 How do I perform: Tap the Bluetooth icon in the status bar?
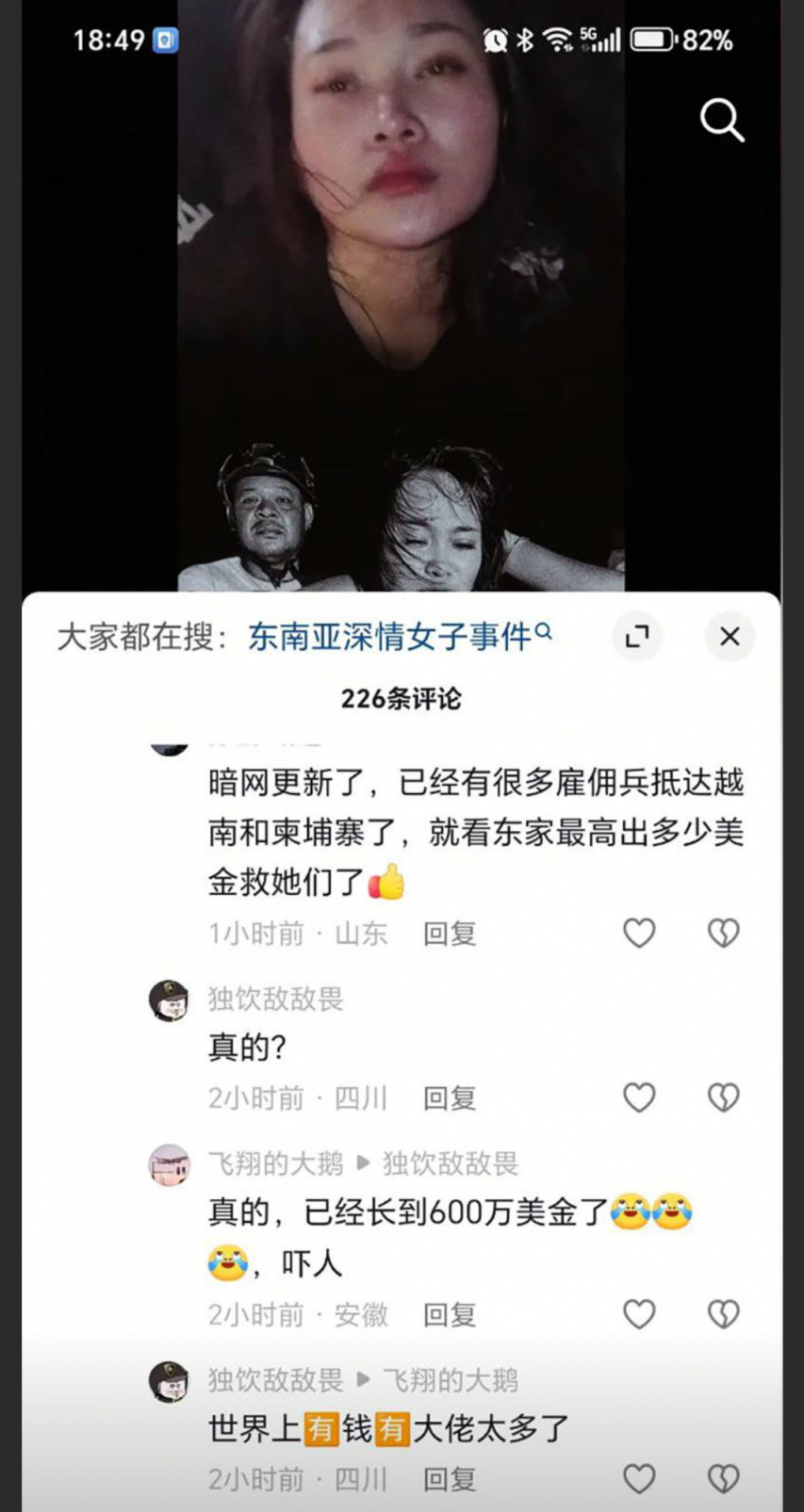526,40
